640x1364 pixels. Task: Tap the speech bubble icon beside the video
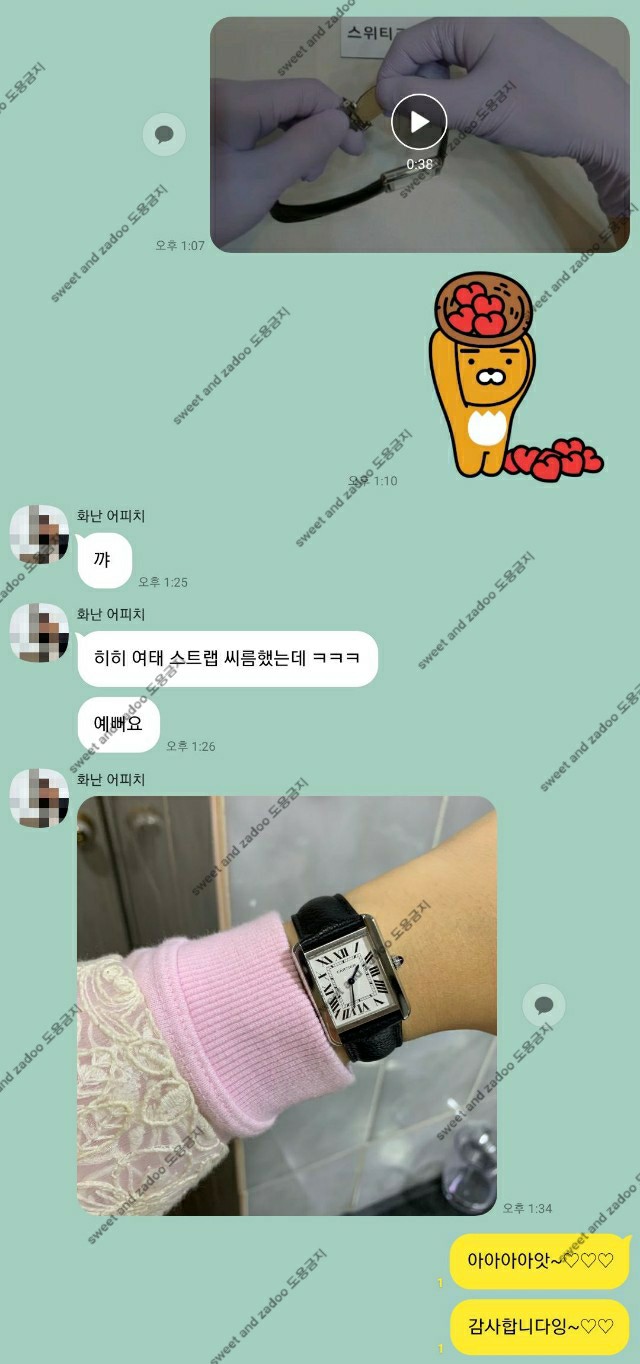pos(164,134)
